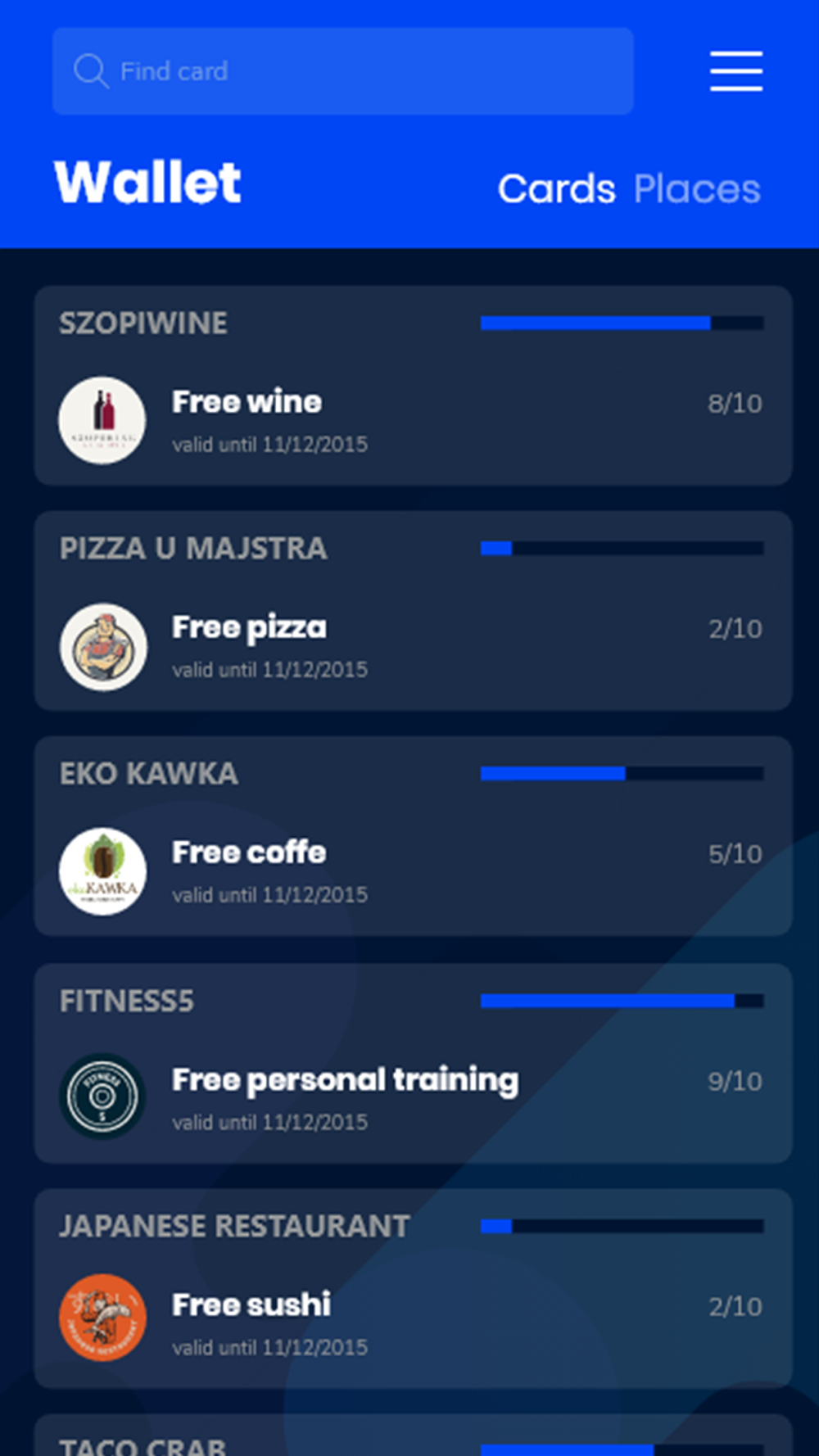Screen dimensions: 819x1456
Task: Select the Cards tab
Action: pyautogui.click(x=556, y=189)
